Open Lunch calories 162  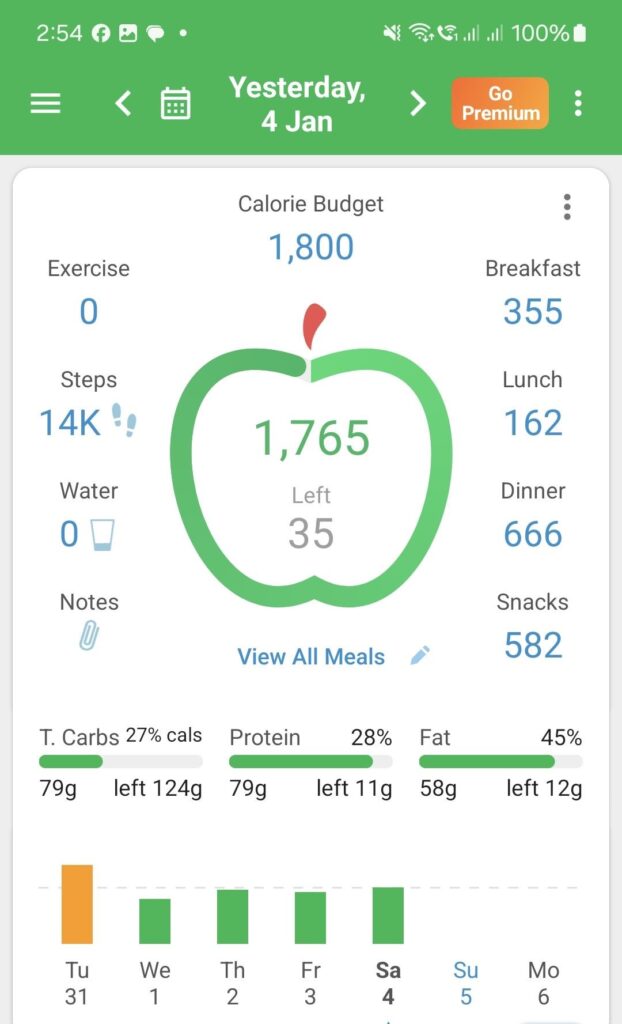tap(532, 423)
